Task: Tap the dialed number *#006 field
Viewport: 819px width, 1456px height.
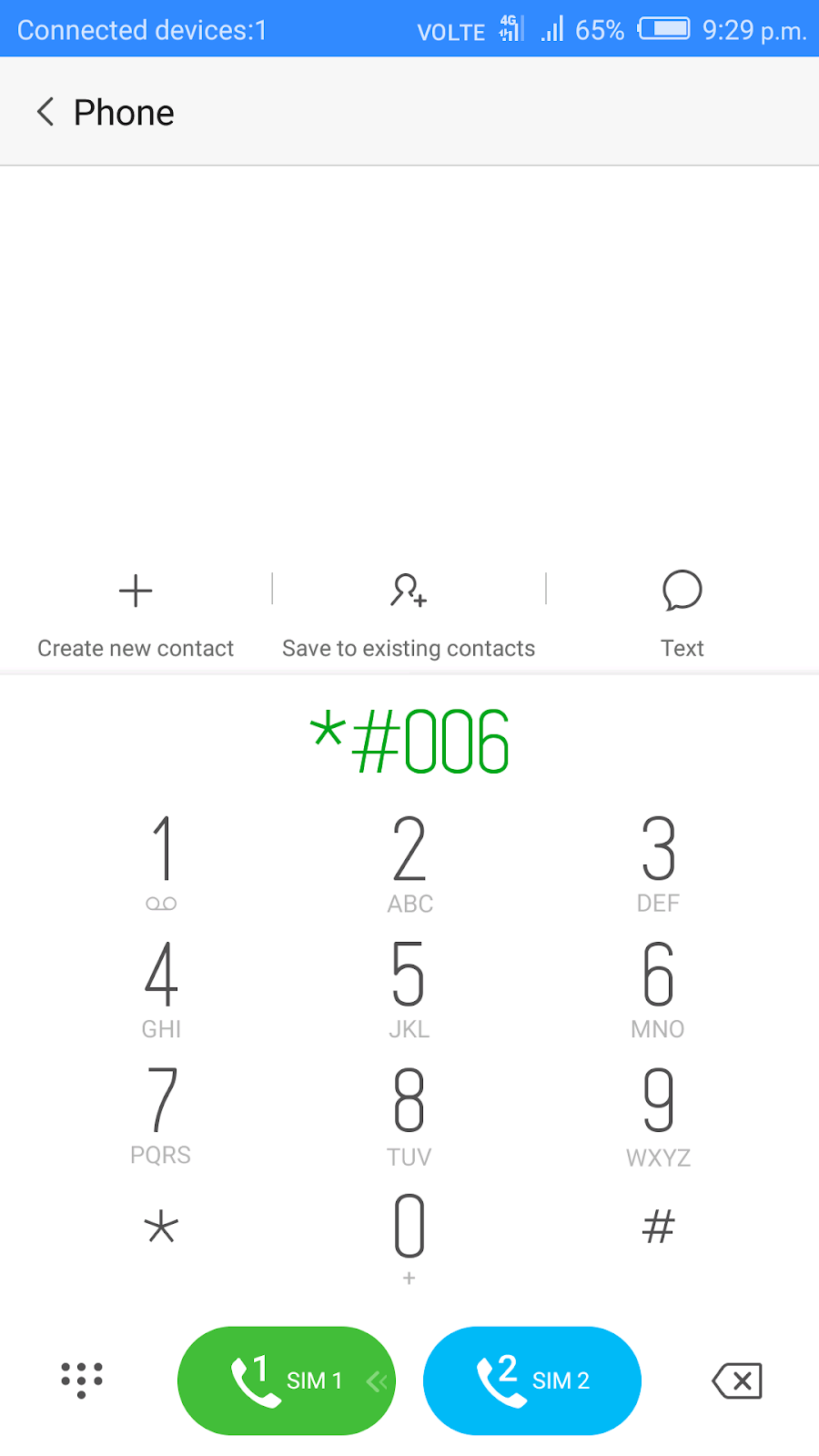Action: 411,739
